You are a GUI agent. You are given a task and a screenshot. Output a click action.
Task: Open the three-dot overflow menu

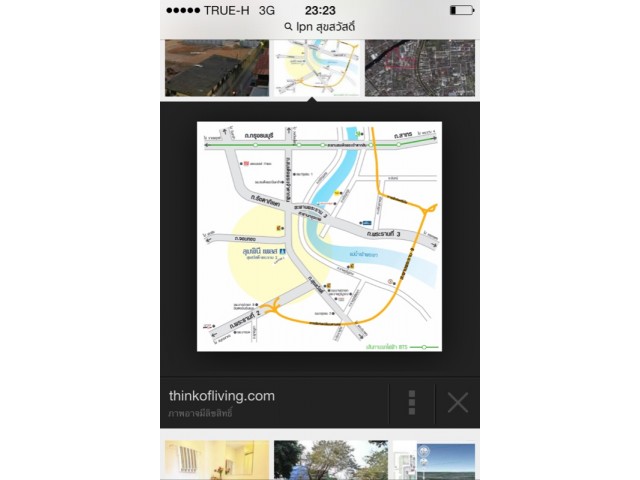tap(411, 403)
